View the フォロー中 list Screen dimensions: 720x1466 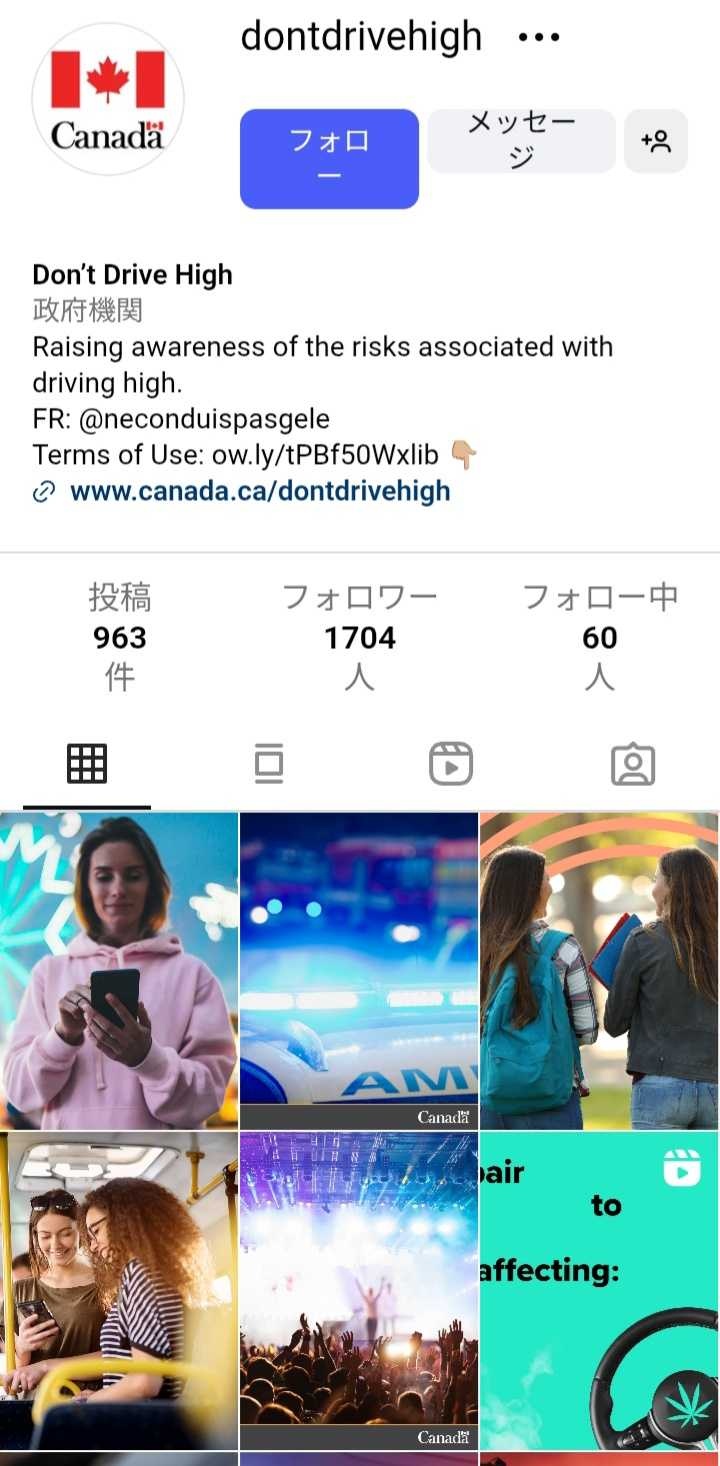[x=599, y=637]
